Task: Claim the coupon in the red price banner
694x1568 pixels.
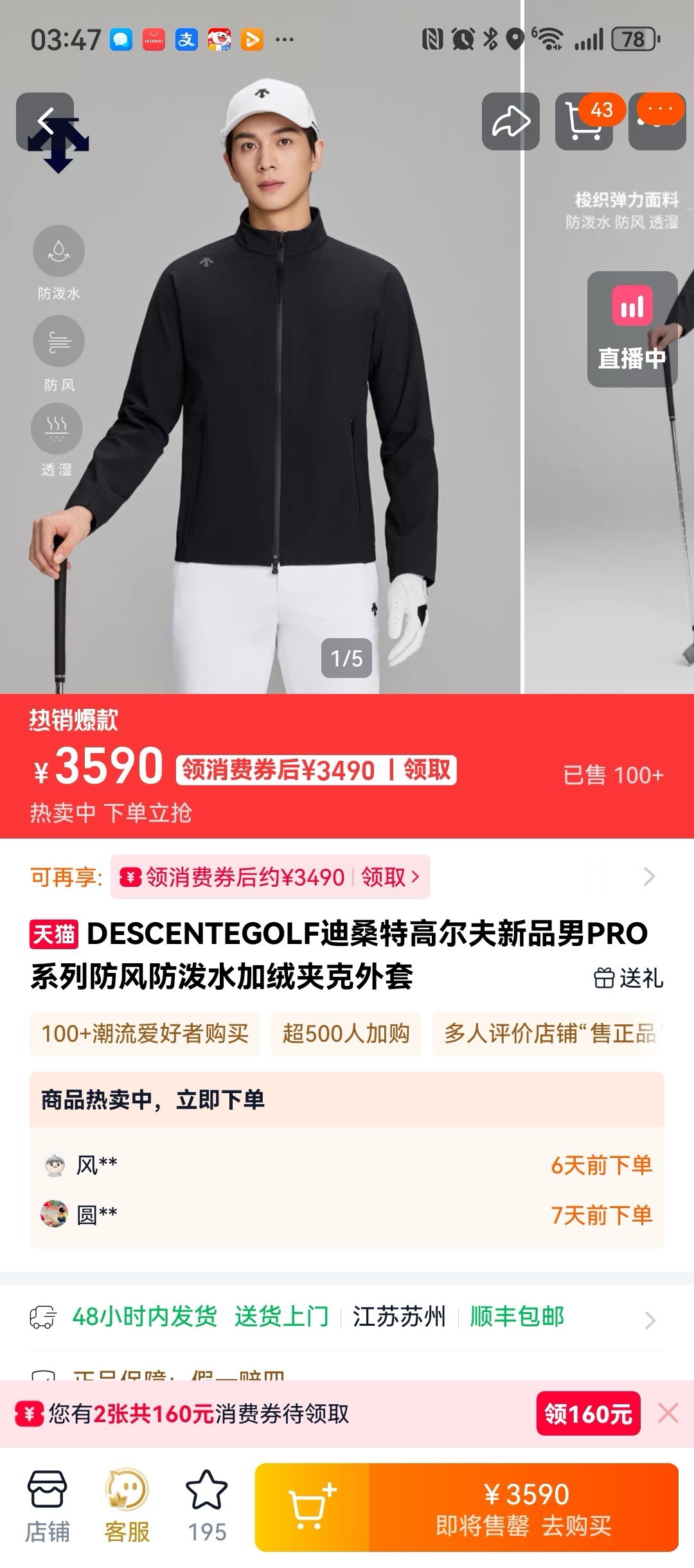Action: pyautogui.click(x=427, y=770)
